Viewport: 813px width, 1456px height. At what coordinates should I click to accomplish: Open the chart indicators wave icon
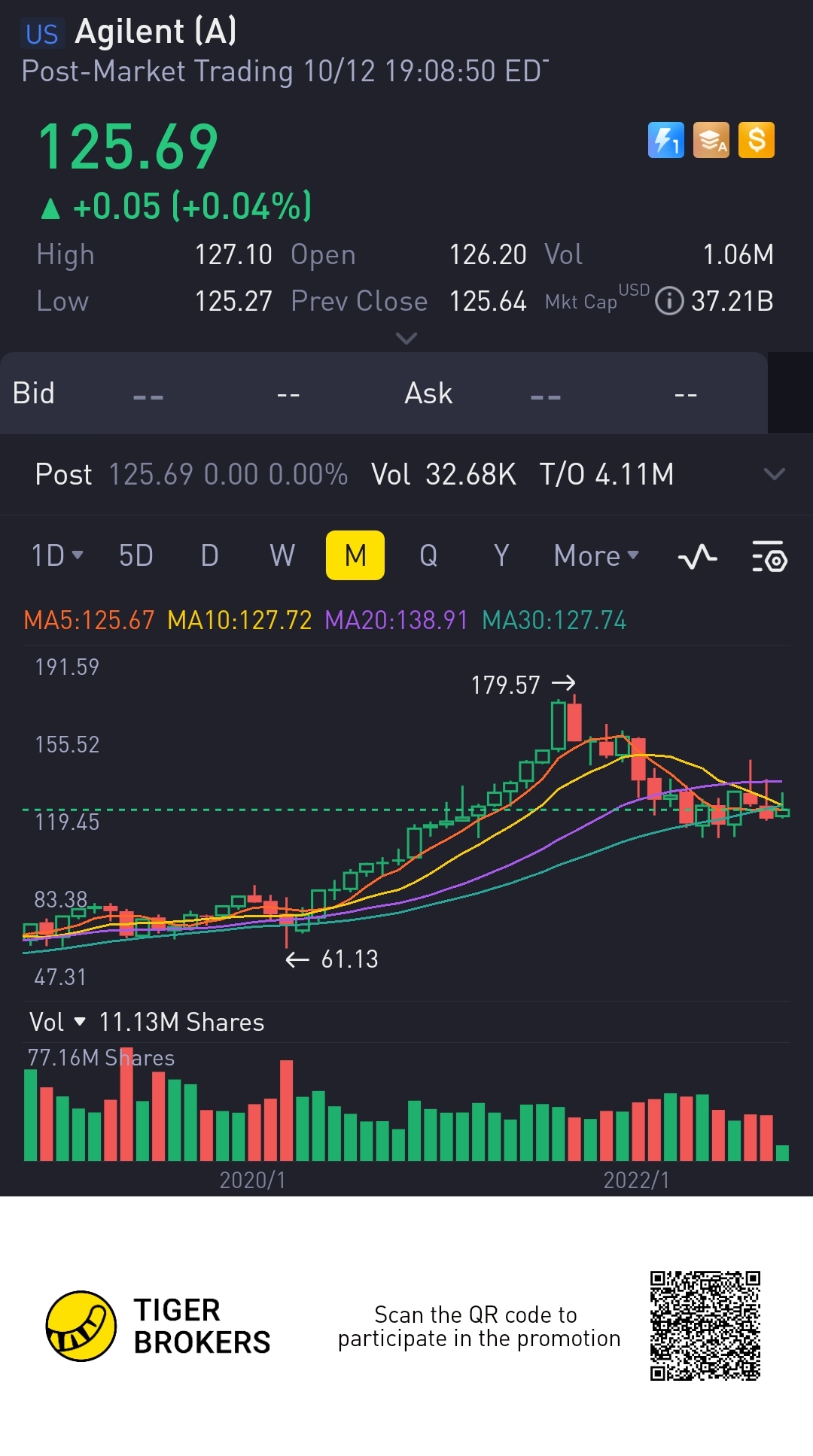[697, 557]
